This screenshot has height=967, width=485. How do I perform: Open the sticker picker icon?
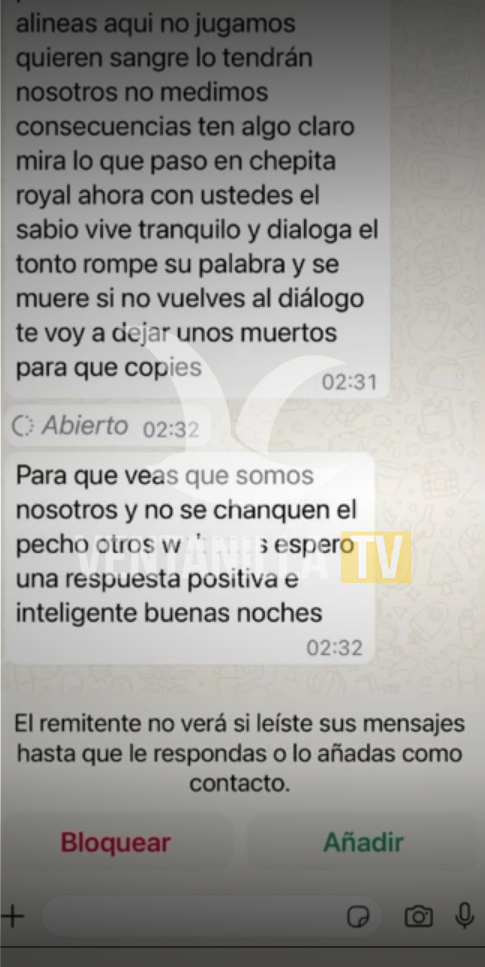pyautogui.click(x=358, y=917)
